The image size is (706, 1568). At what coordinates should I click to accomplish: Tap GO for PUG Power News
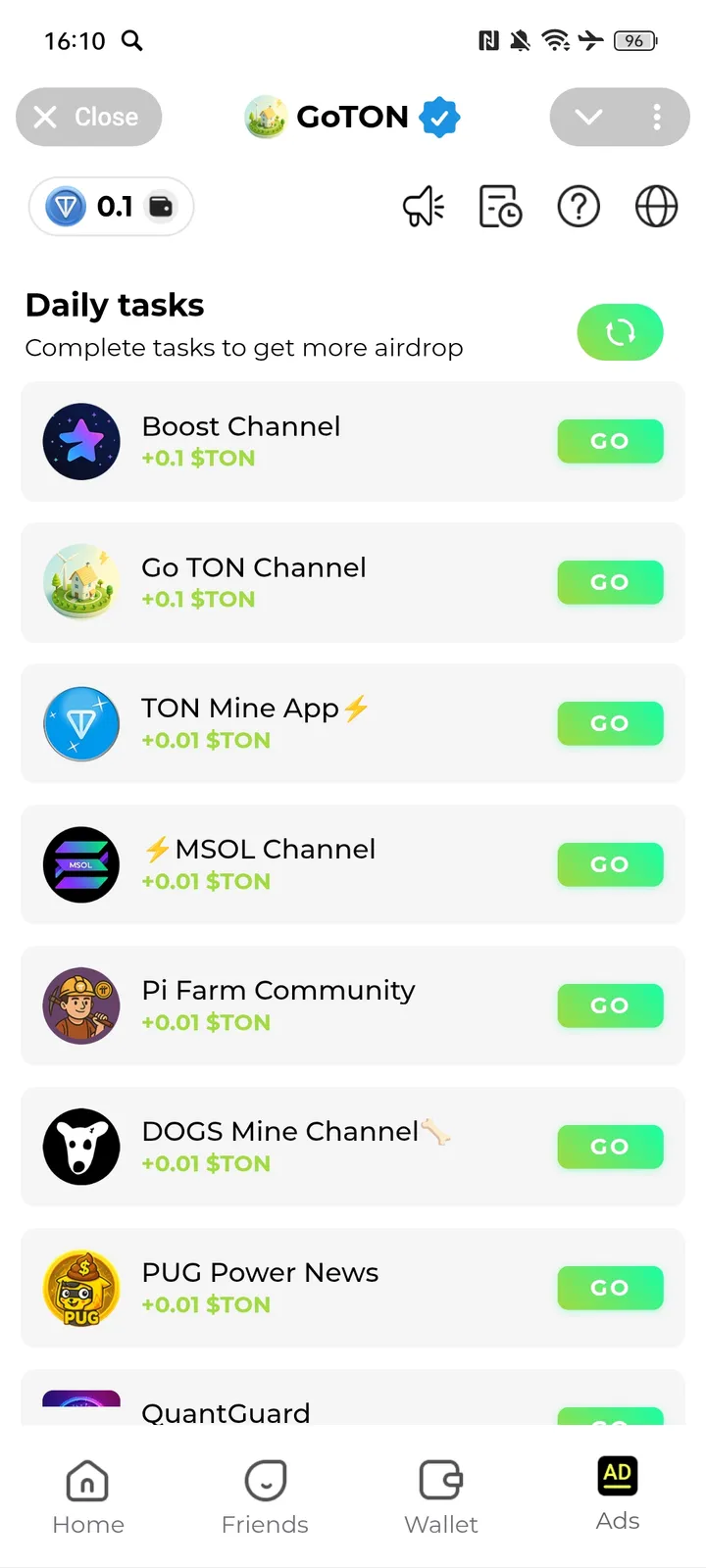coord(610,1288)
